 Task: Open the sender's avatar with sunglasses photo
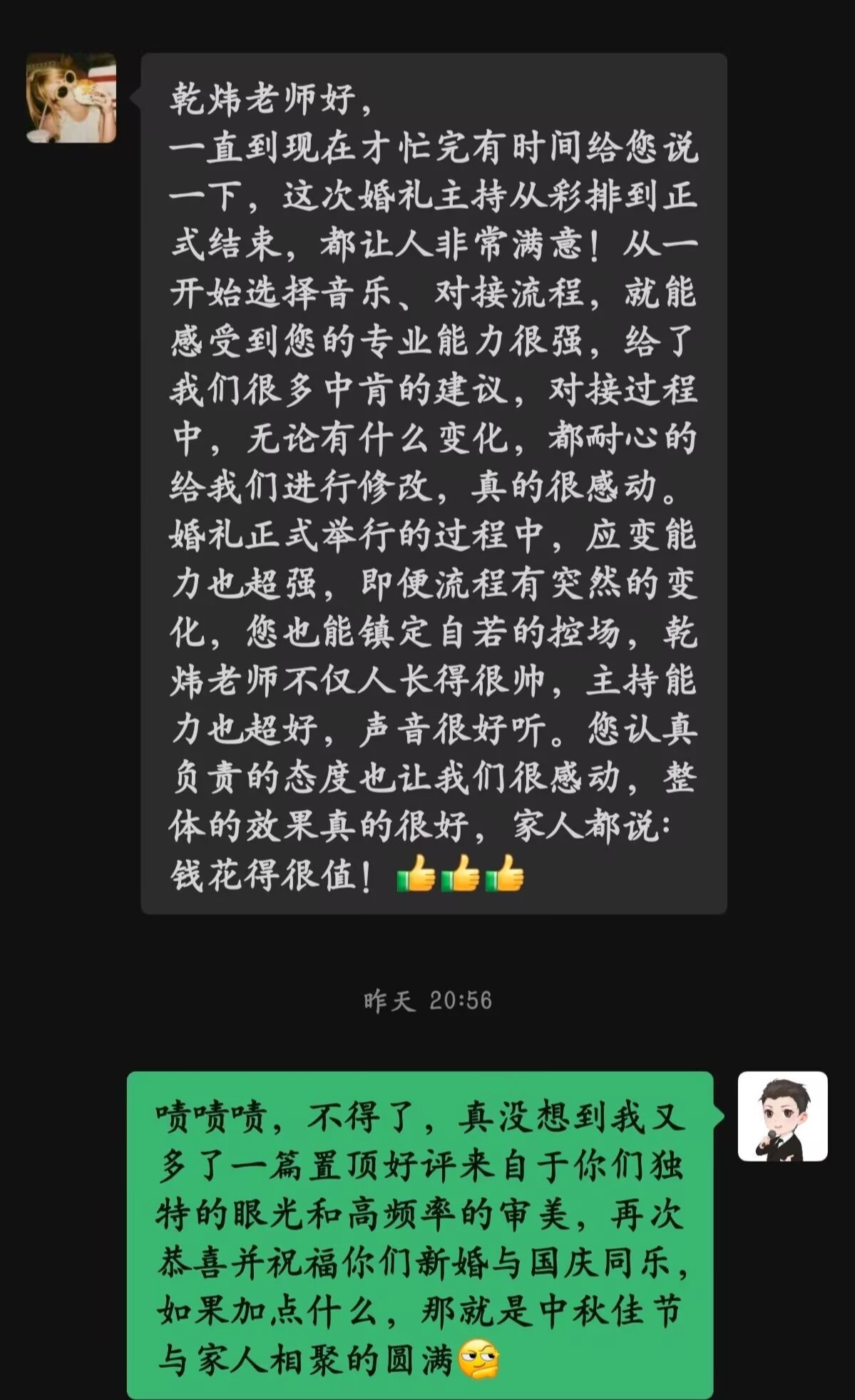71,98
